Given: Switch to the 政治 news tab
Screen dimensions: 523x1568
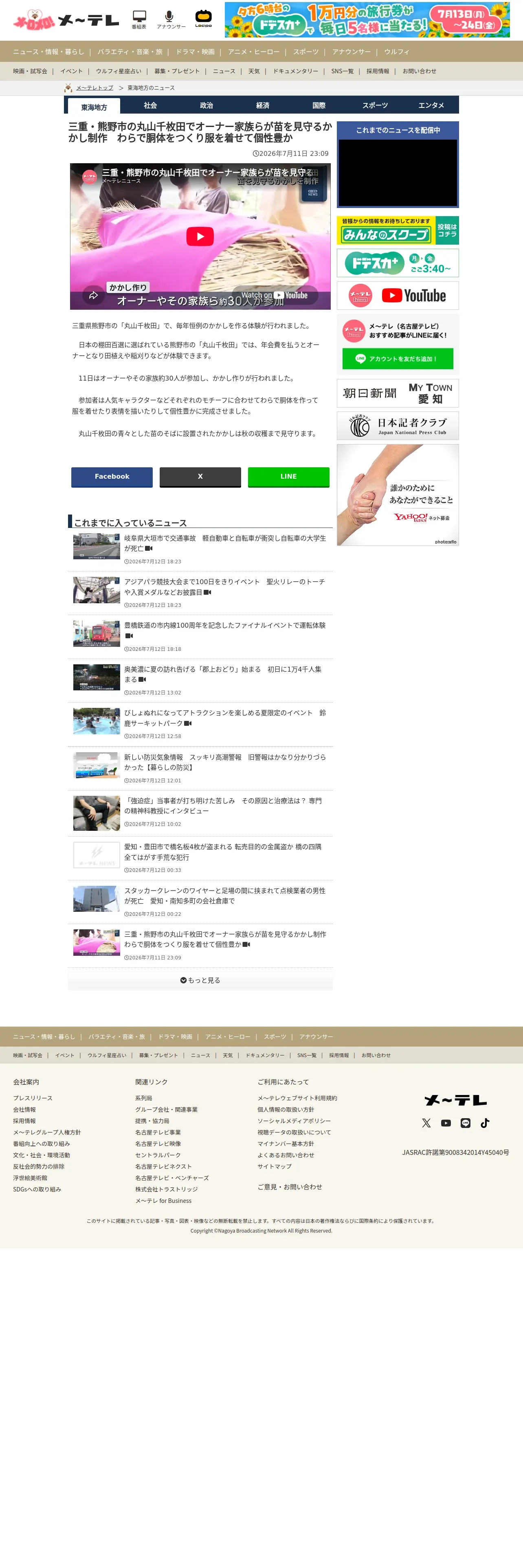Looking at the screenshot, I should 207,105.
